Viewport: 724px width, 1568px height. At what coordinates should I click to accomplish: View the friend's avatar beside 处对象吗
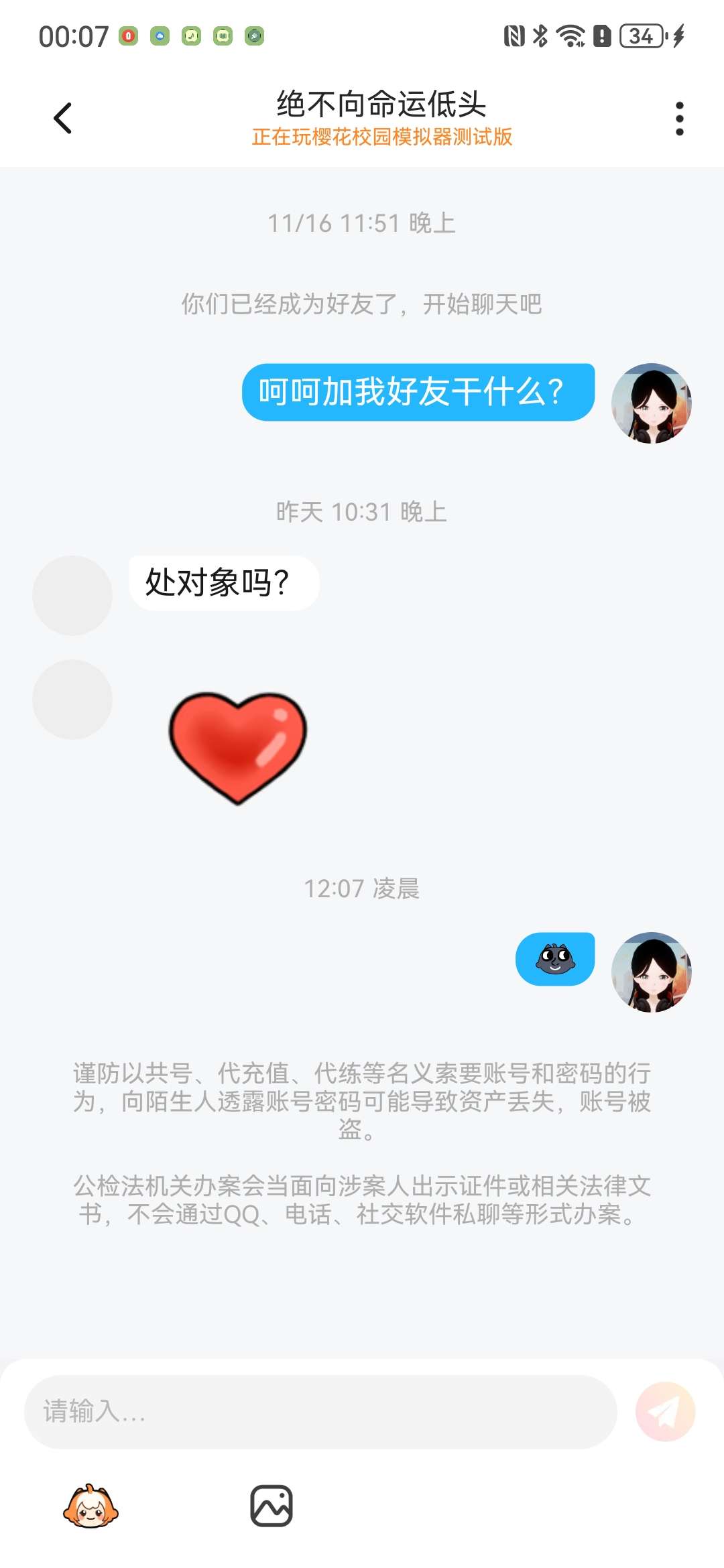coord(72,595)
